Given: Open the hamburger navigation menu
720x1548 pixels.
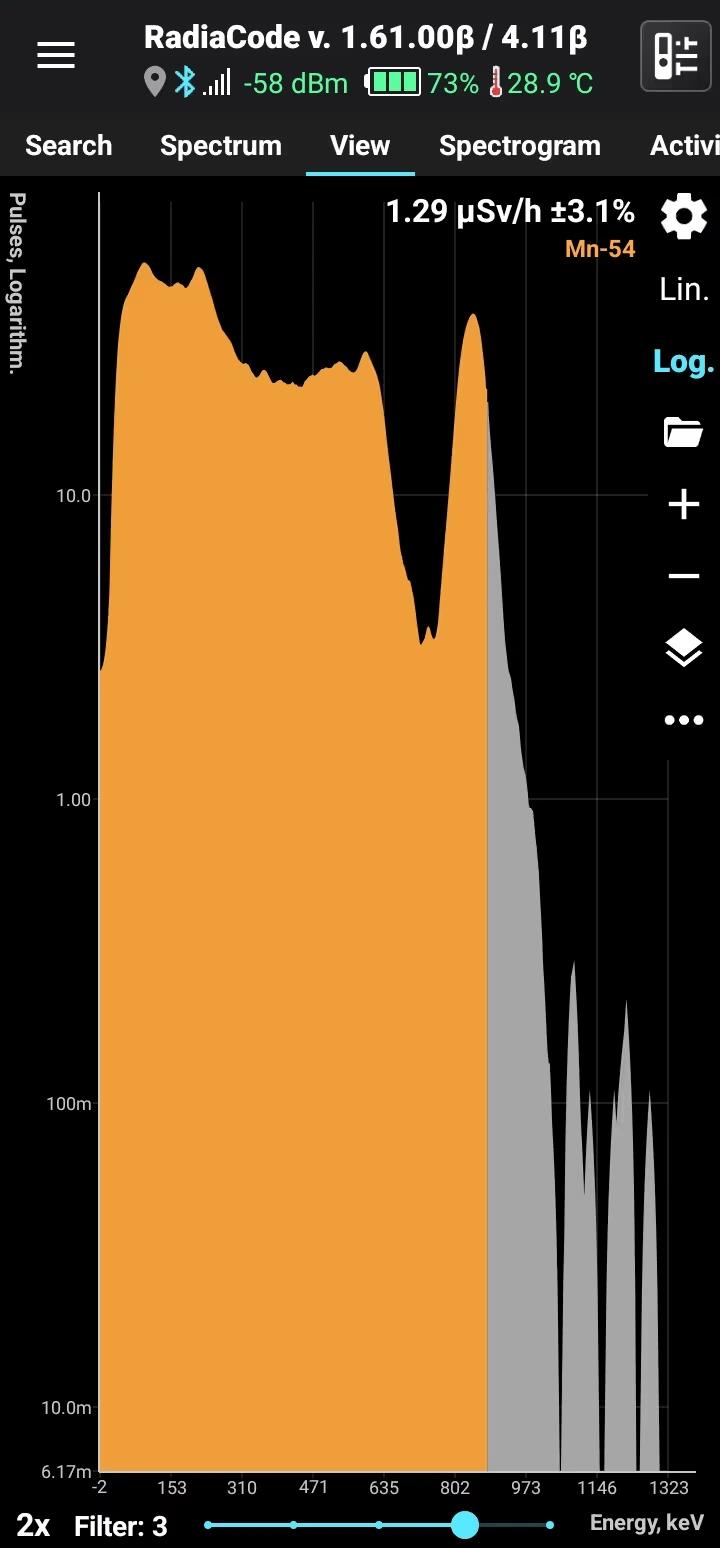Looking at the screenshot, I should pos(56,56).
